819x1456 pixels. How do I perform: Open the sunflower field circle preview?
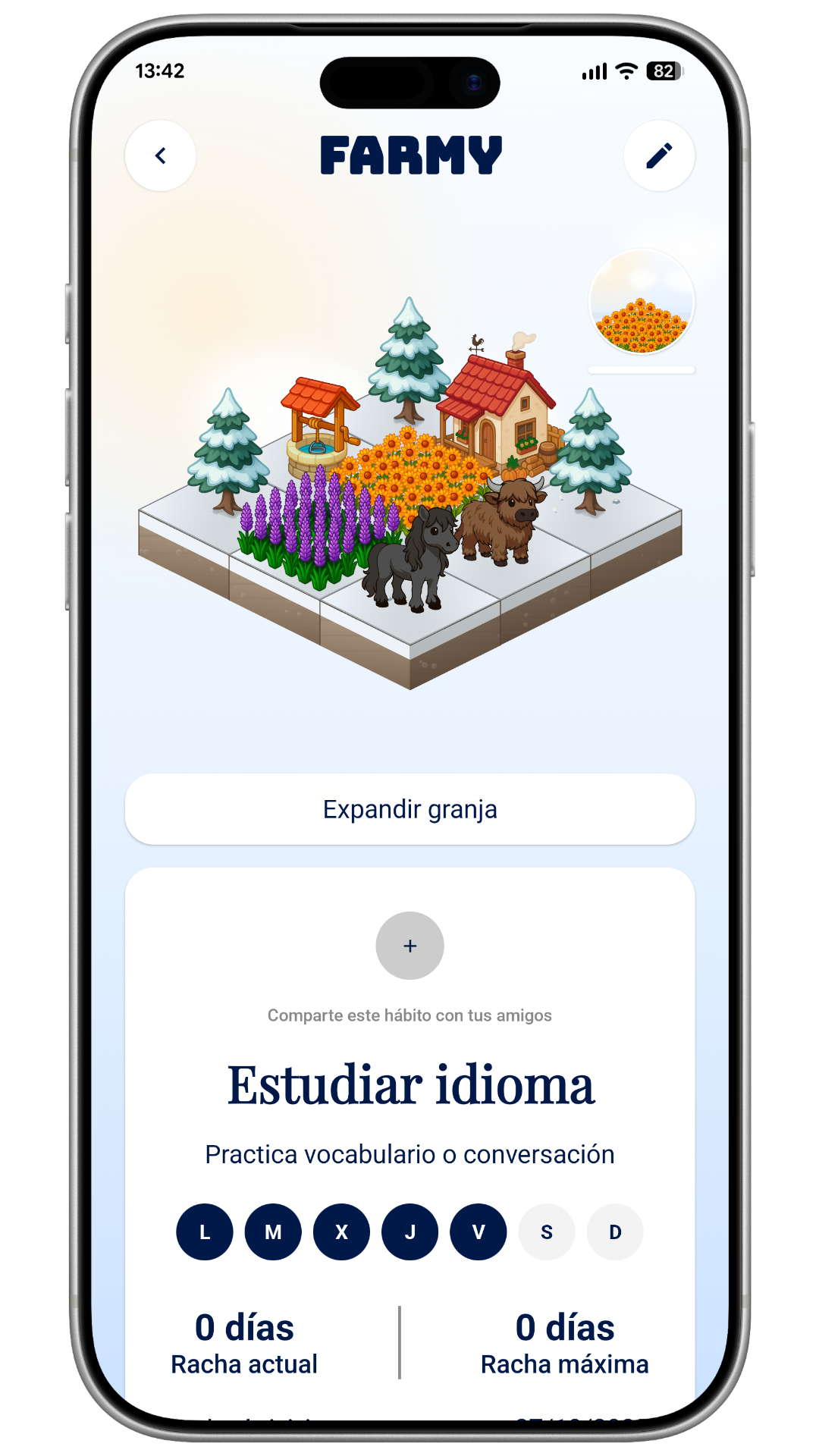click(x=642, y=303)
